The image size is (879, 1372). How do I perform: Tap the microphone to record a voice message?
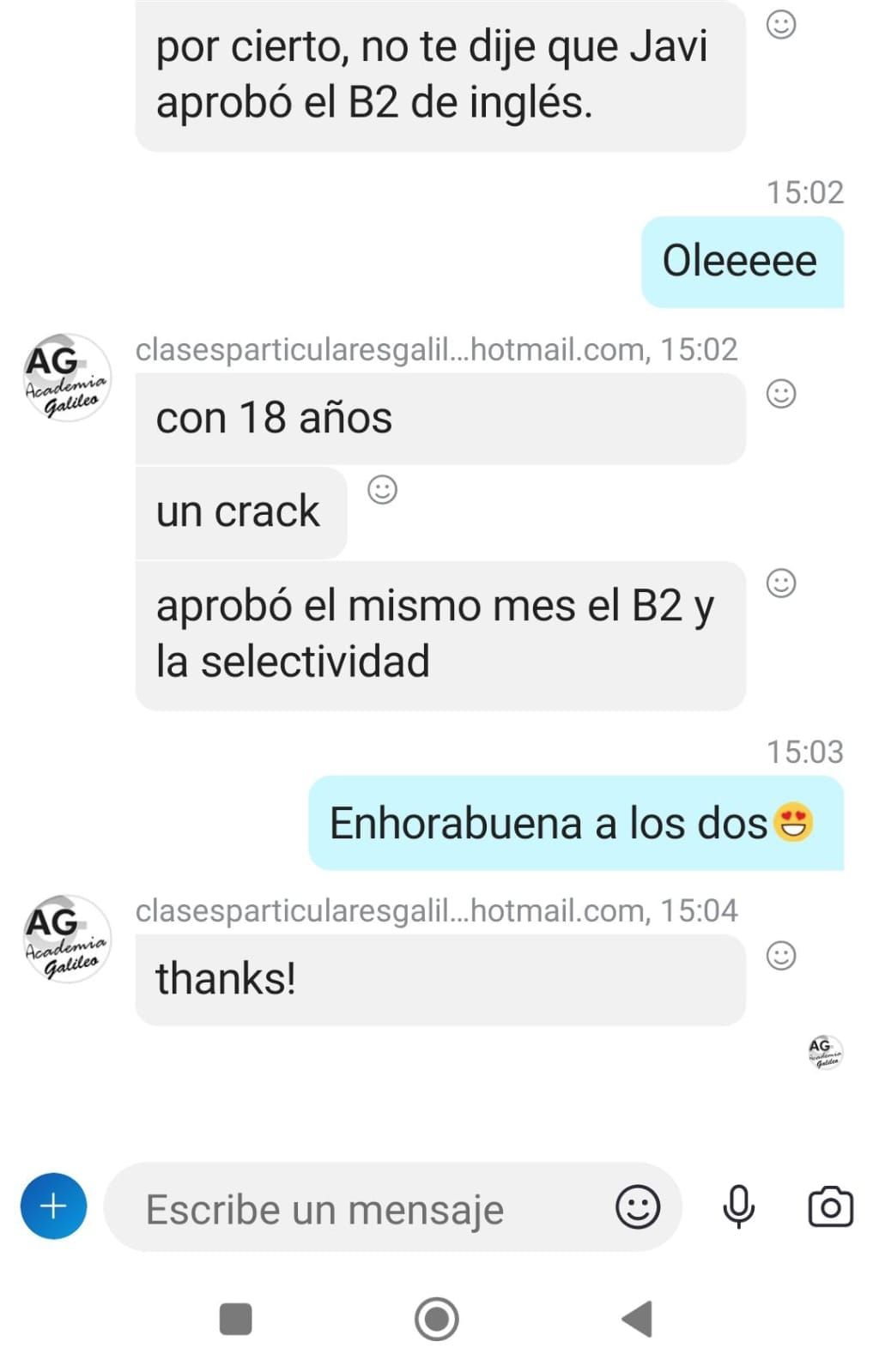pos(740,1207)
